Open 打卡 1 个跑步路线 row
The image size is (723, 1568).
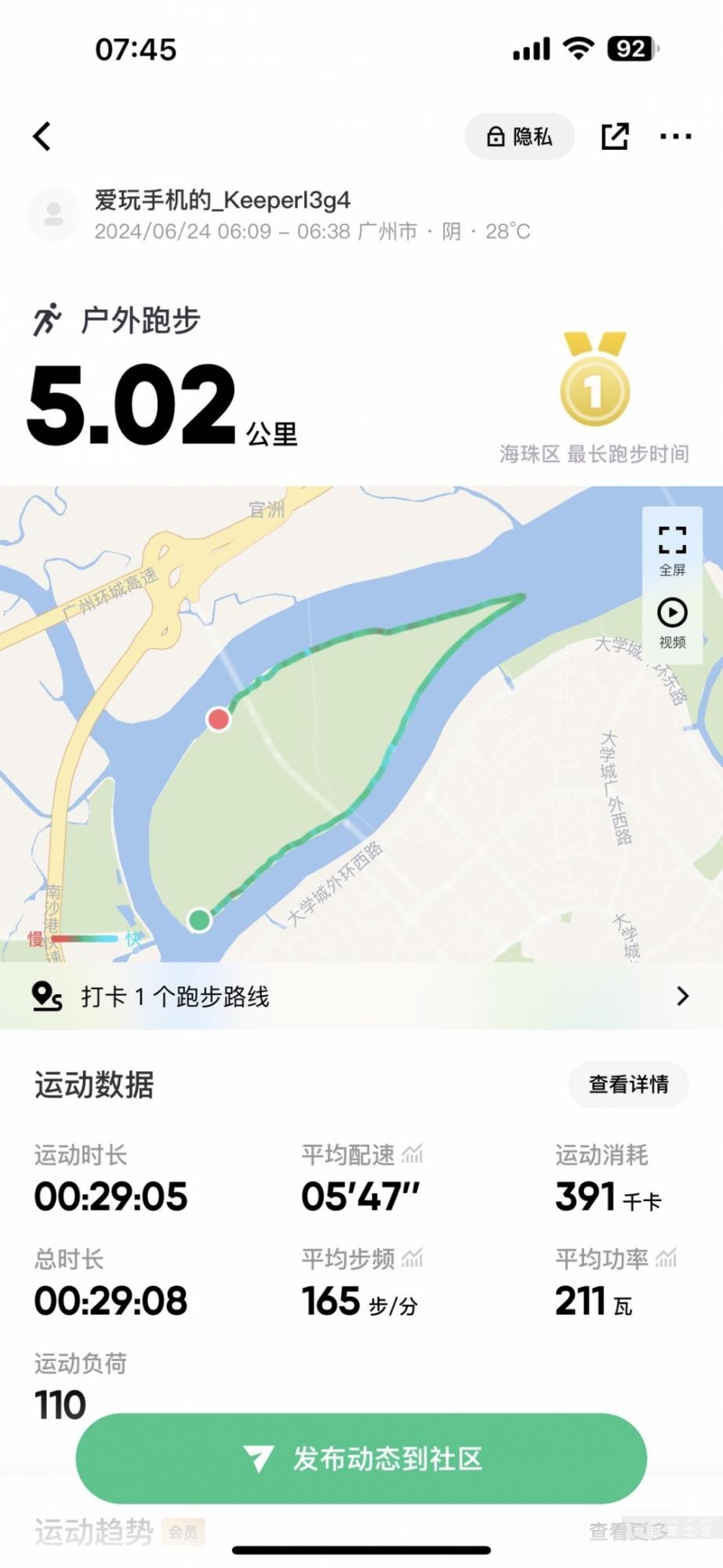pos(361,996)
